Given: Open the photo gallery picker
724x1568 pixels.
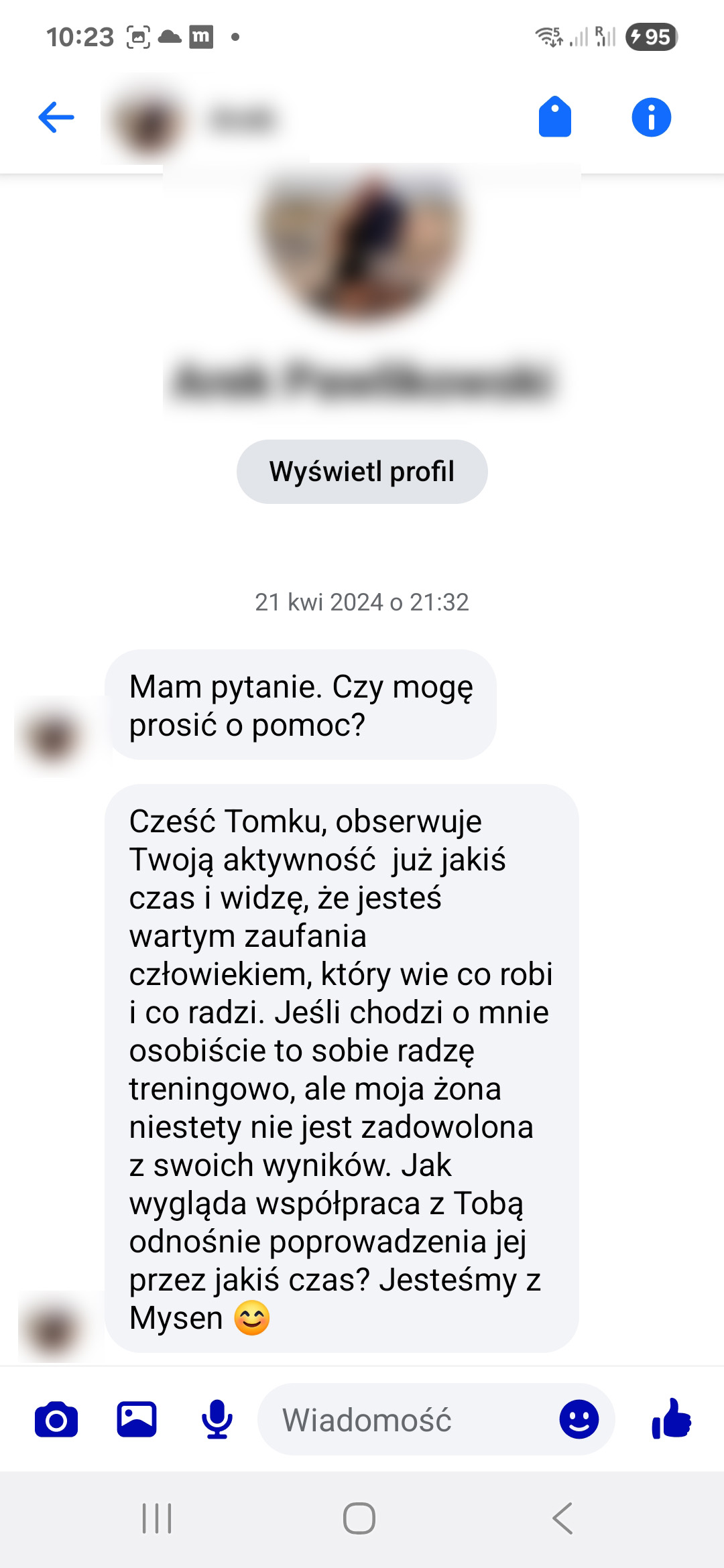Looking at the screenshot, I should [x=137, y=1419].
